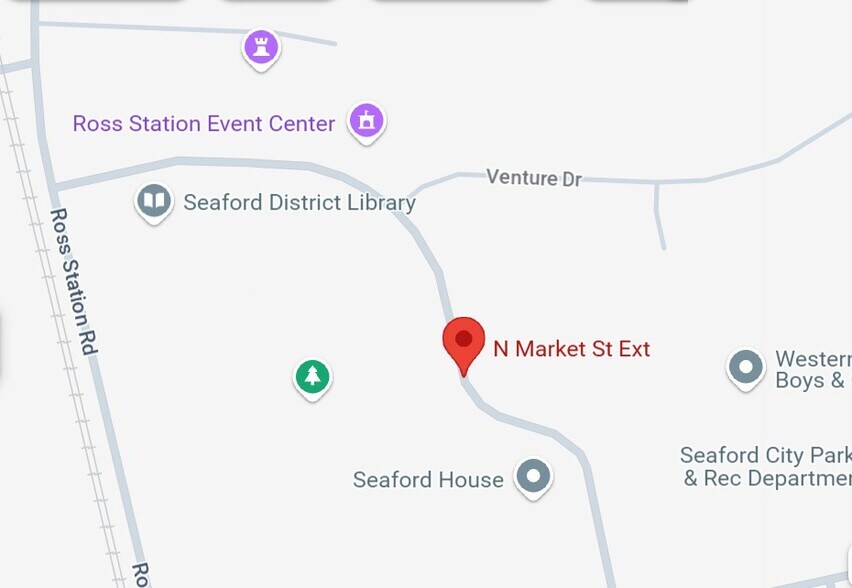Tap the purple castle marker at top
Screen dimensions: 852x588
pyautogui.click(x=261, y=47)
